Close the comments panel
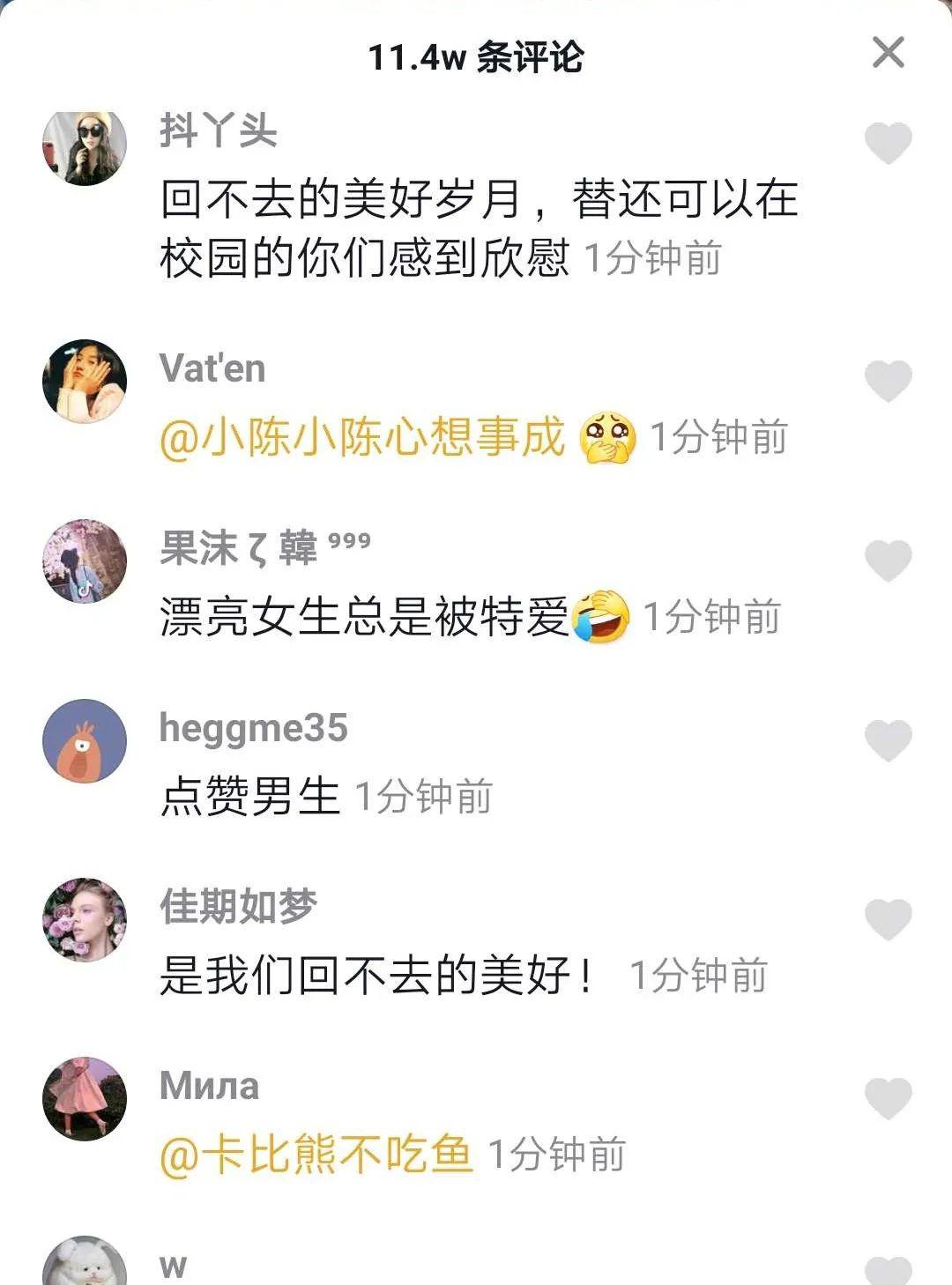The height and width of the screenshot is (1285, 952). (x=888, y=53)
